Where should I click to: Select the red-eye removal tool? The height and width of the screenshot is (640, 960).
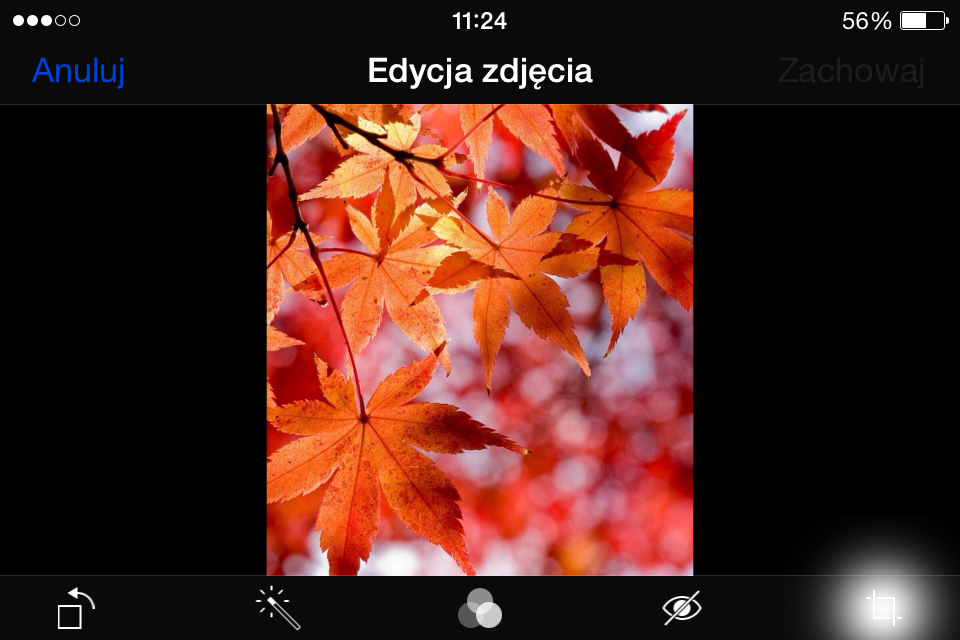682,607
